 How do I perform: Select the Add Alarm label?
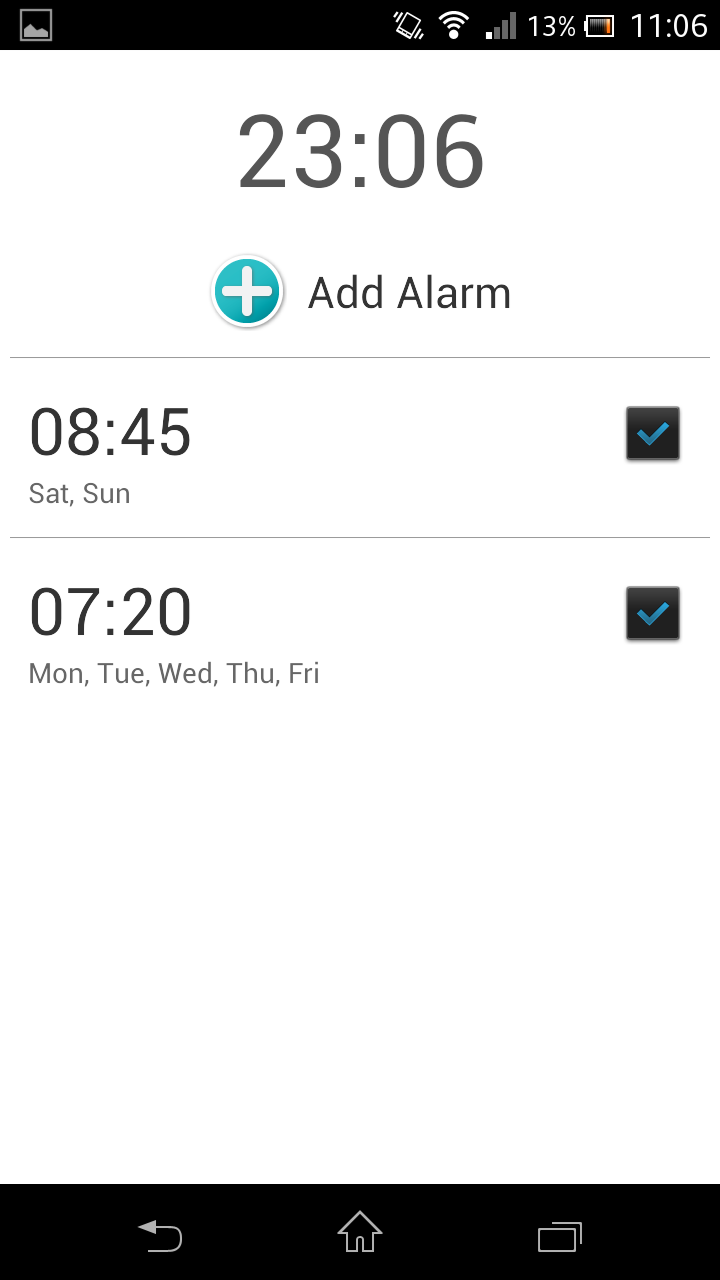410,291
